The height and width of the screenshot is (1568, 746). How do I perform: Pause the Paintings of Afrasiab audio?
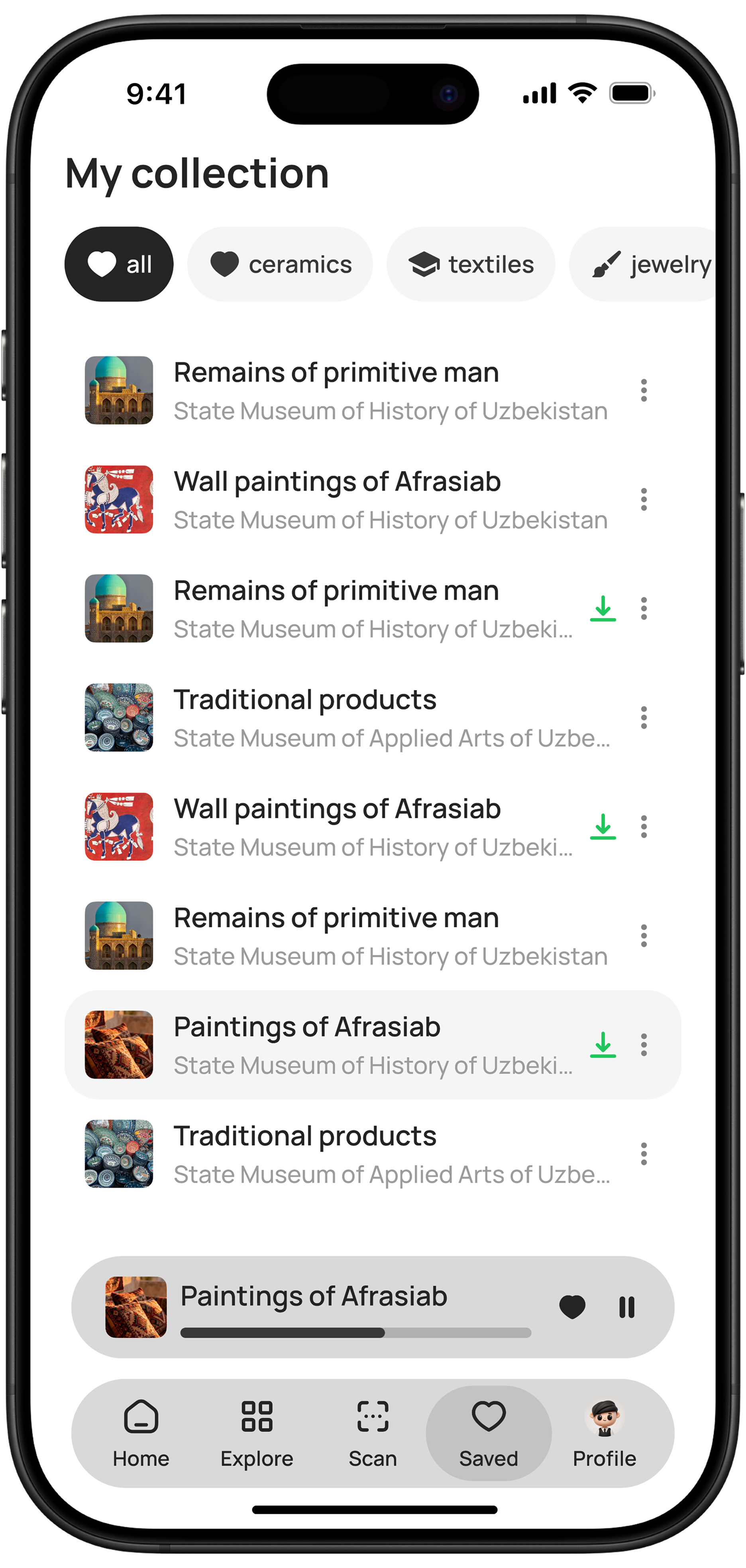pos(626,1307)
